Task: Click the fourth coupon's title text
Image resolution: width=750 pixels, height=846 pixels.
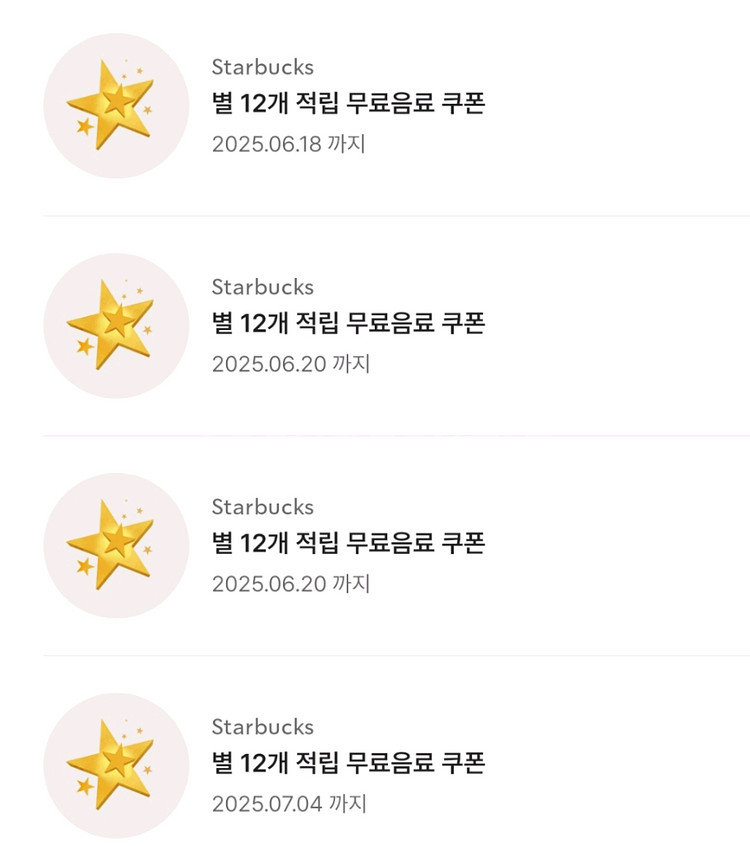Action: pos(348,763)
